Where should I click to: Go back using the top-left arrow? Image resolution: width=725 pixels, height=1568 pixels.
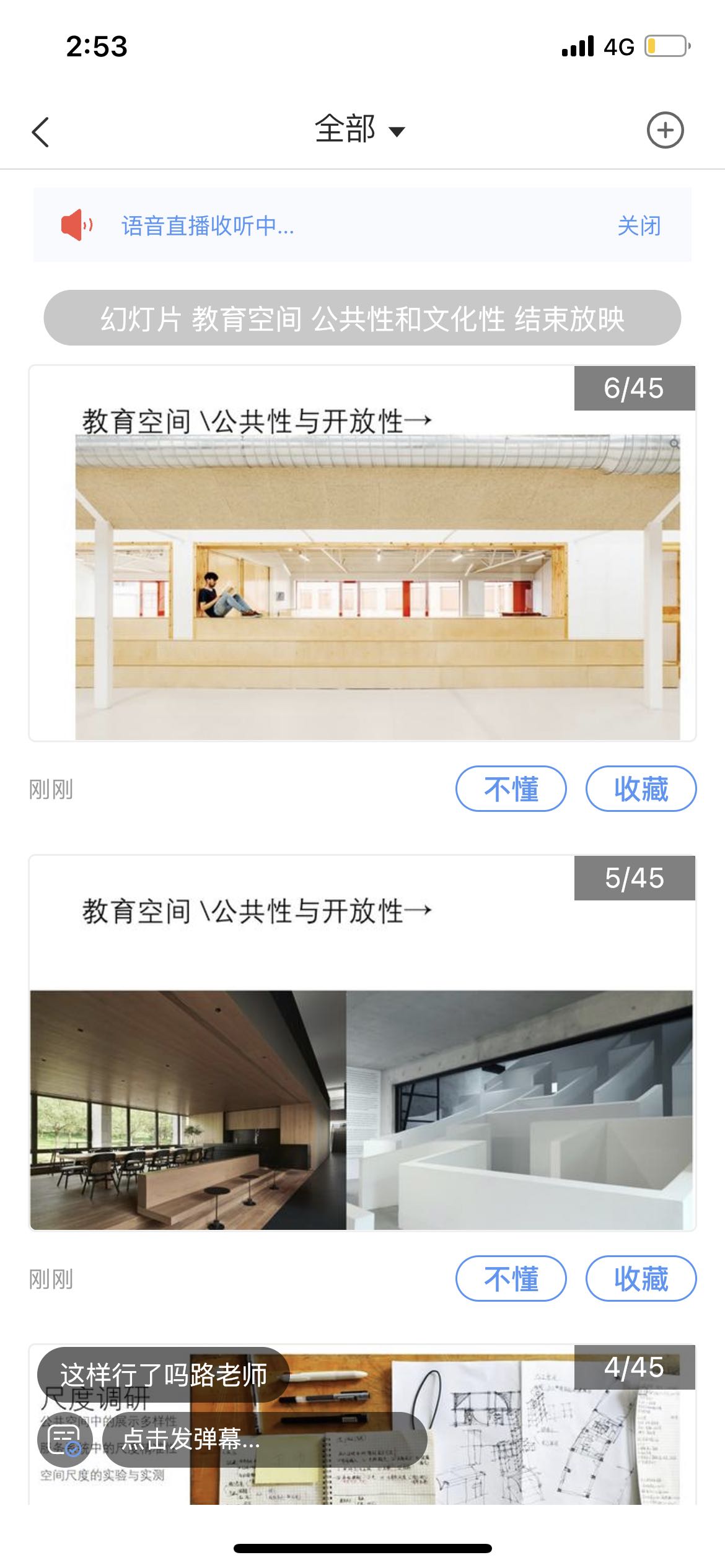click(x=41, y=131)
